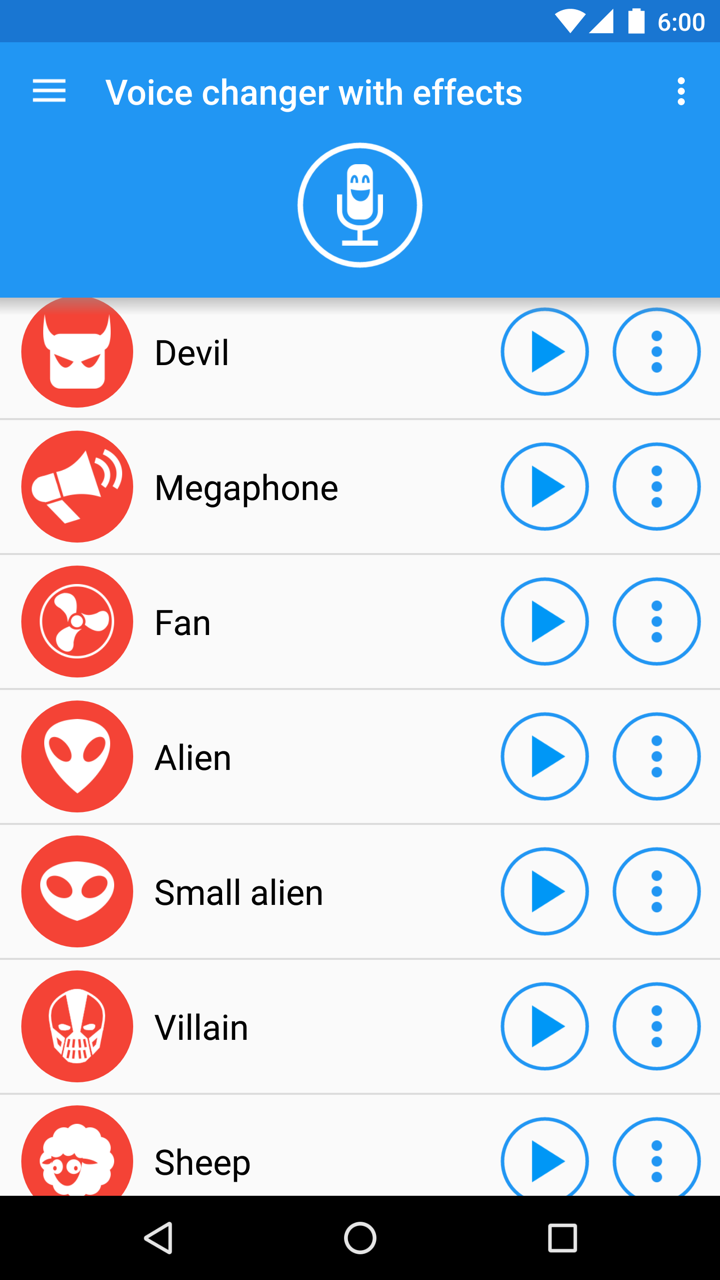Open the app overflow menu
Image resolution: width=720 pixels, height=1280 pixels.
(681, 91)
